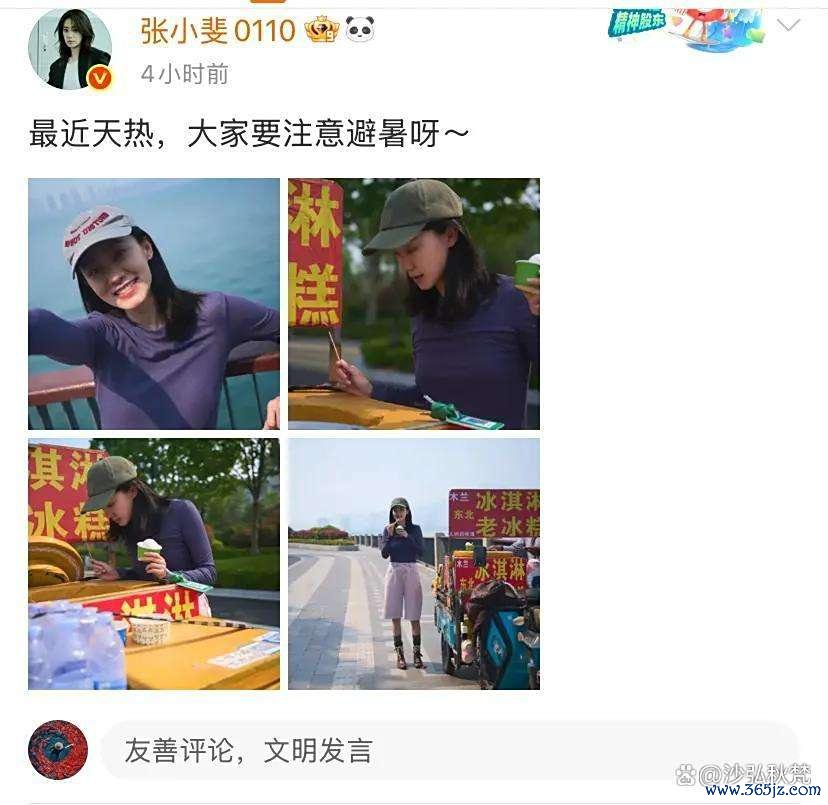828x805 pixels.
Task: Open the username 张小斐 0110 link
Action: [217, 31]
